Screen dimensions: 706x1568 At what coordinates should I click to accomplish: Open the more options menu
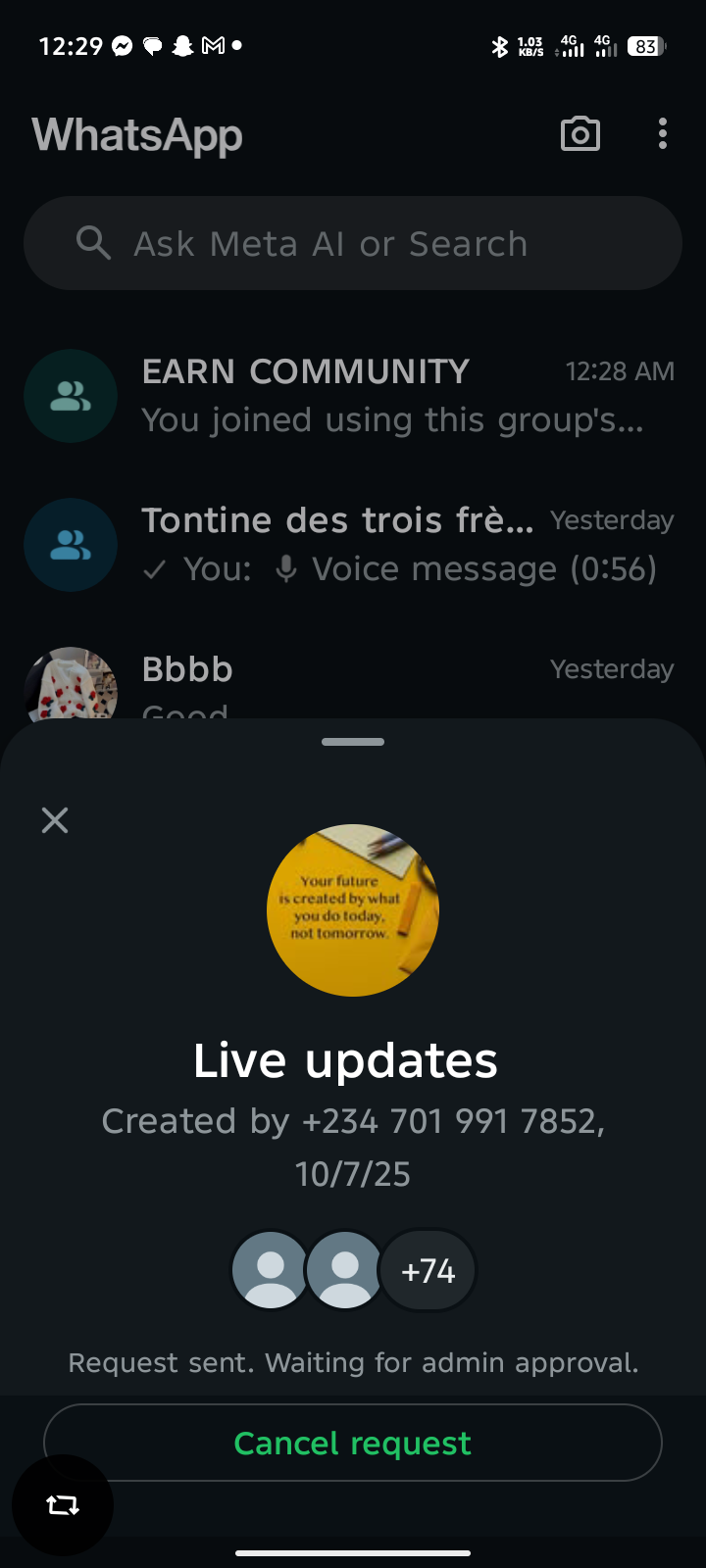pos(663,134)
